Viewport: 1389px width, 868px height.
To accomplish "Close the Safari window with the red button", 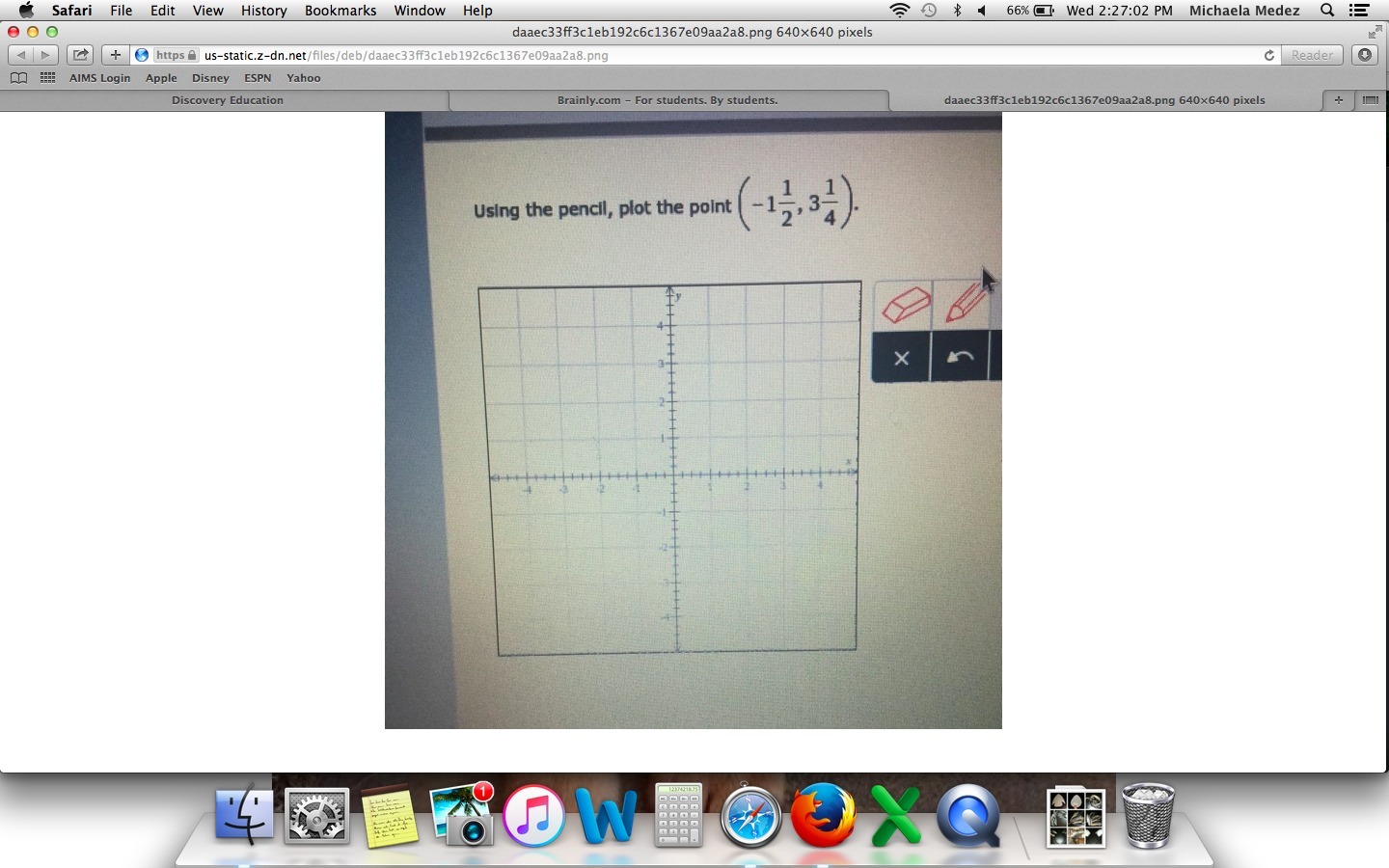I will (x=14, y=32).
